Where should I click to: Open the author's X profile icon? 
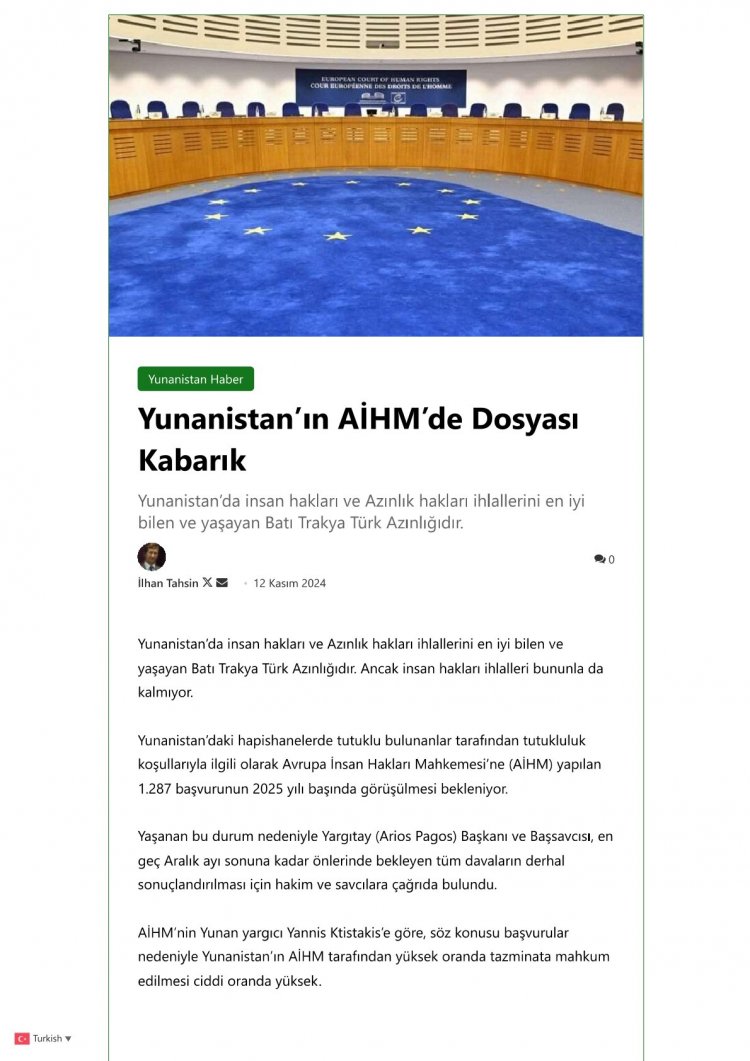point(207,583)
